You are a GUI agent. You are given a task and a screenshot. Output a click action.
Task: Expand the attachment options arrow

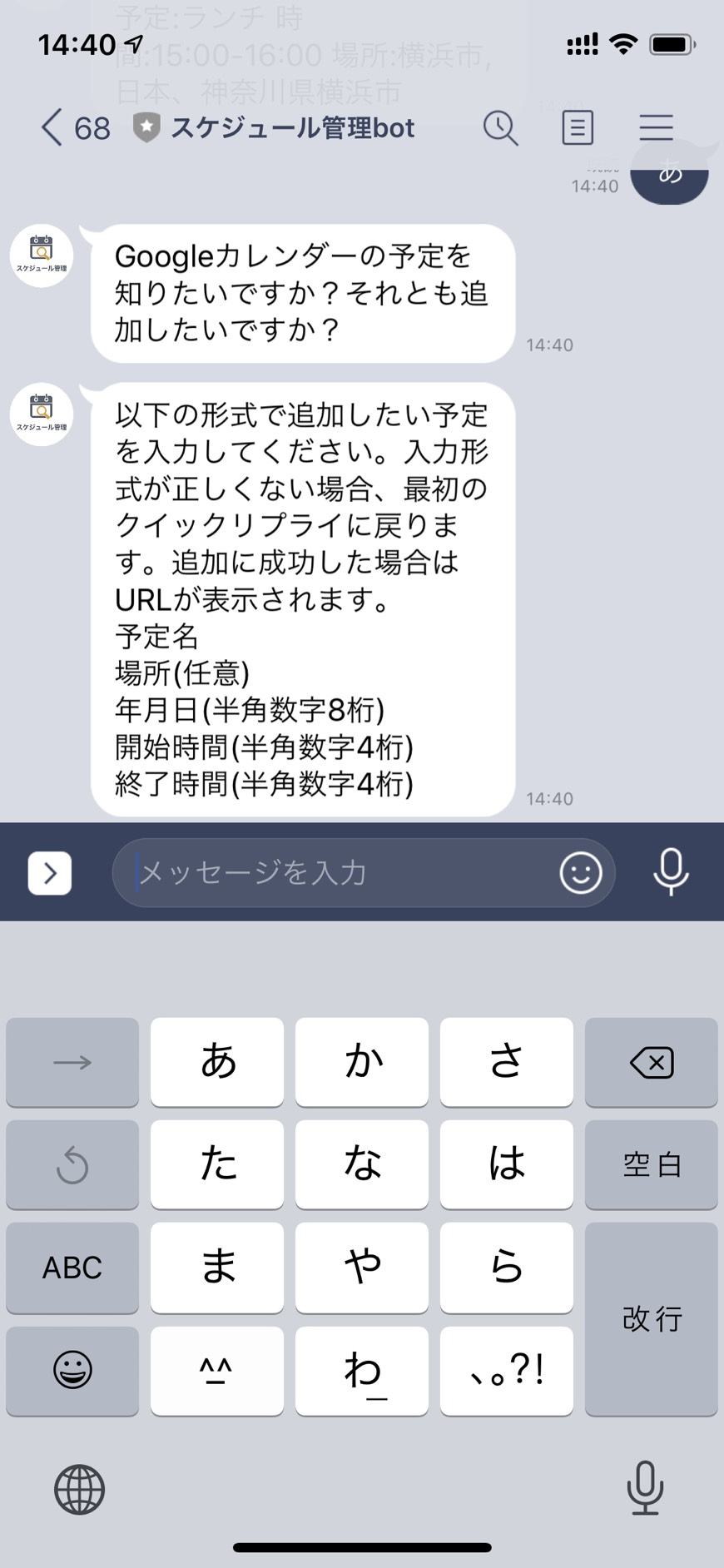pyautogui.click(x=50, y=873)
